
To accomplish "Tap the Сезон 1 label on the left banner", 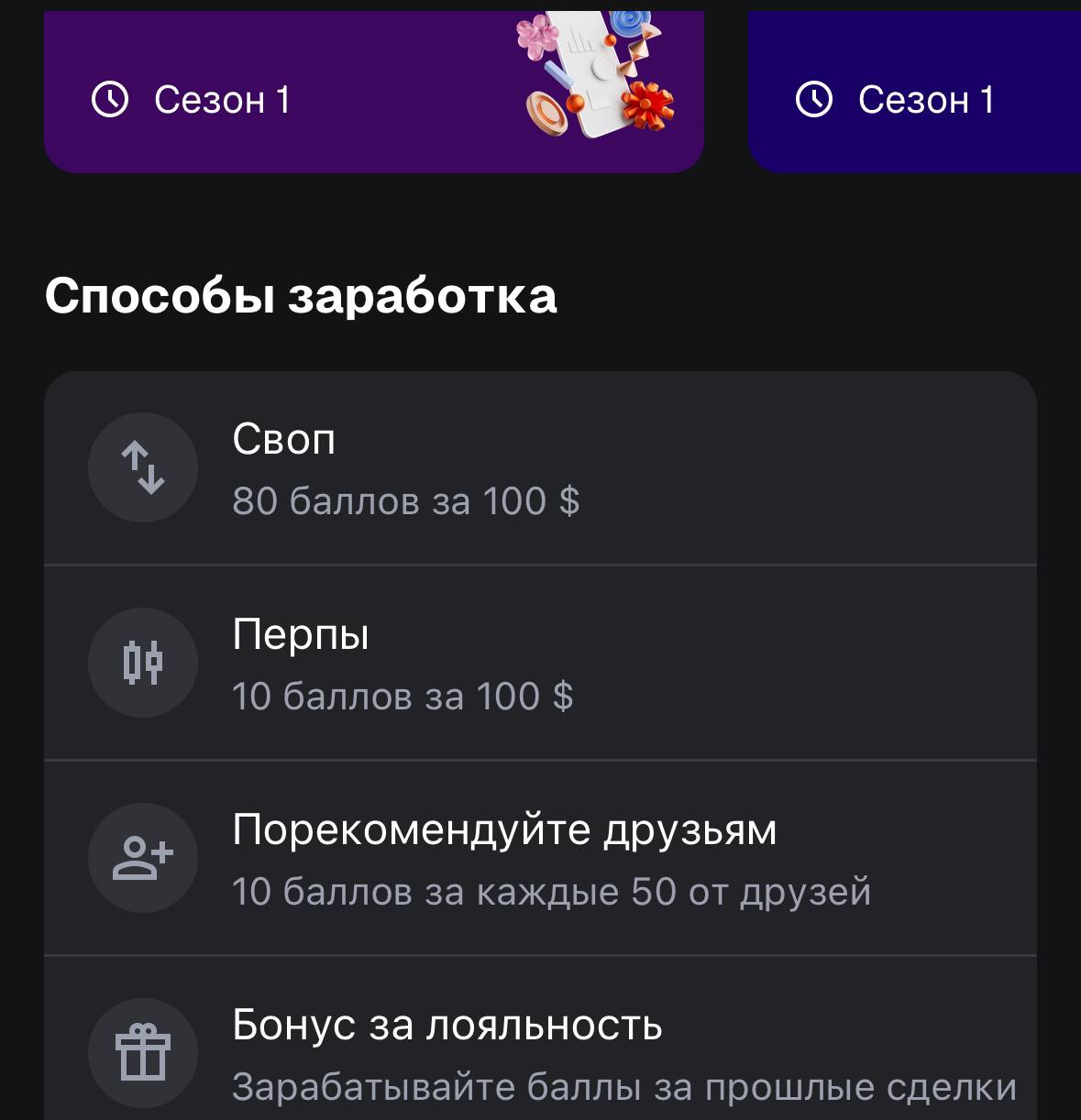I will point(223,100).
